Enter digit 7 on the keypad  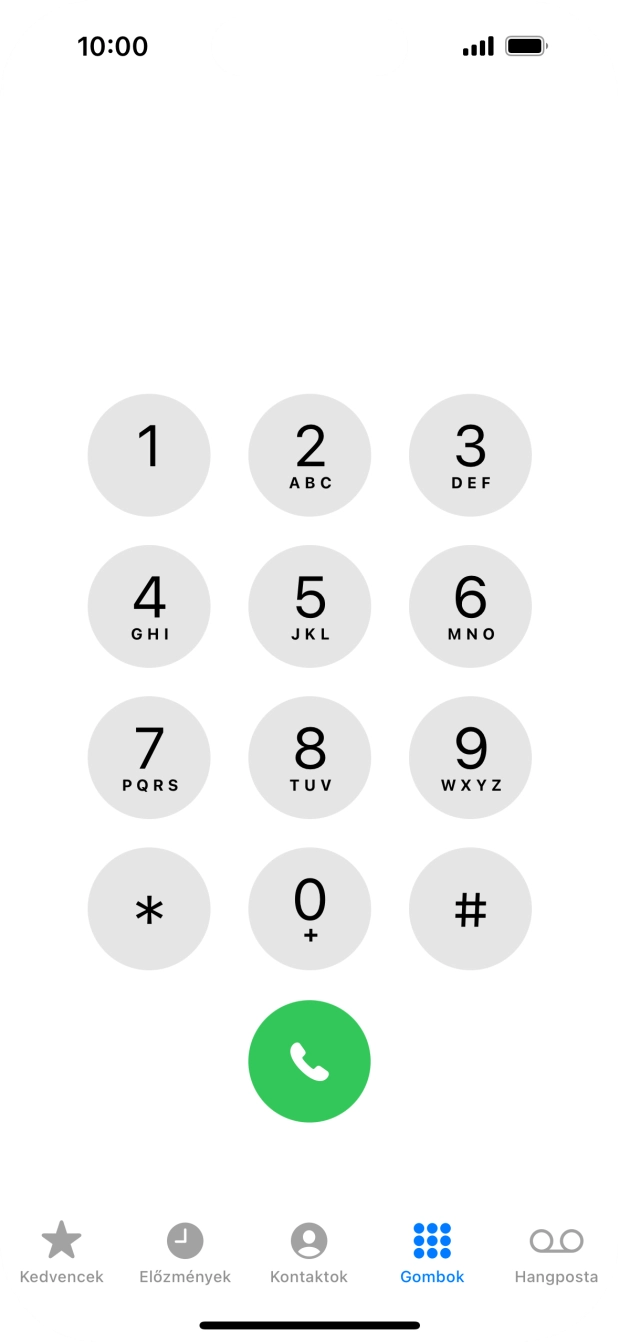(x=149, y=757)
